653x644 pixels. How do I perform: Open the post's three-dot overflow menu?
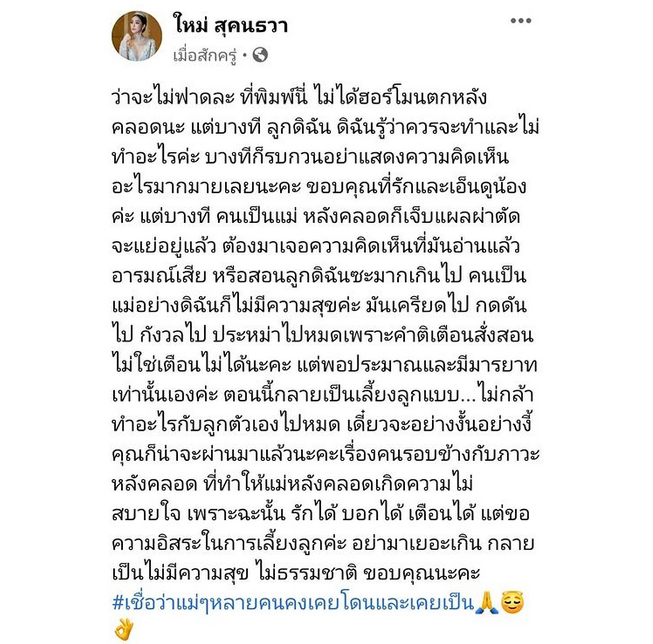(x=520, y=21)
